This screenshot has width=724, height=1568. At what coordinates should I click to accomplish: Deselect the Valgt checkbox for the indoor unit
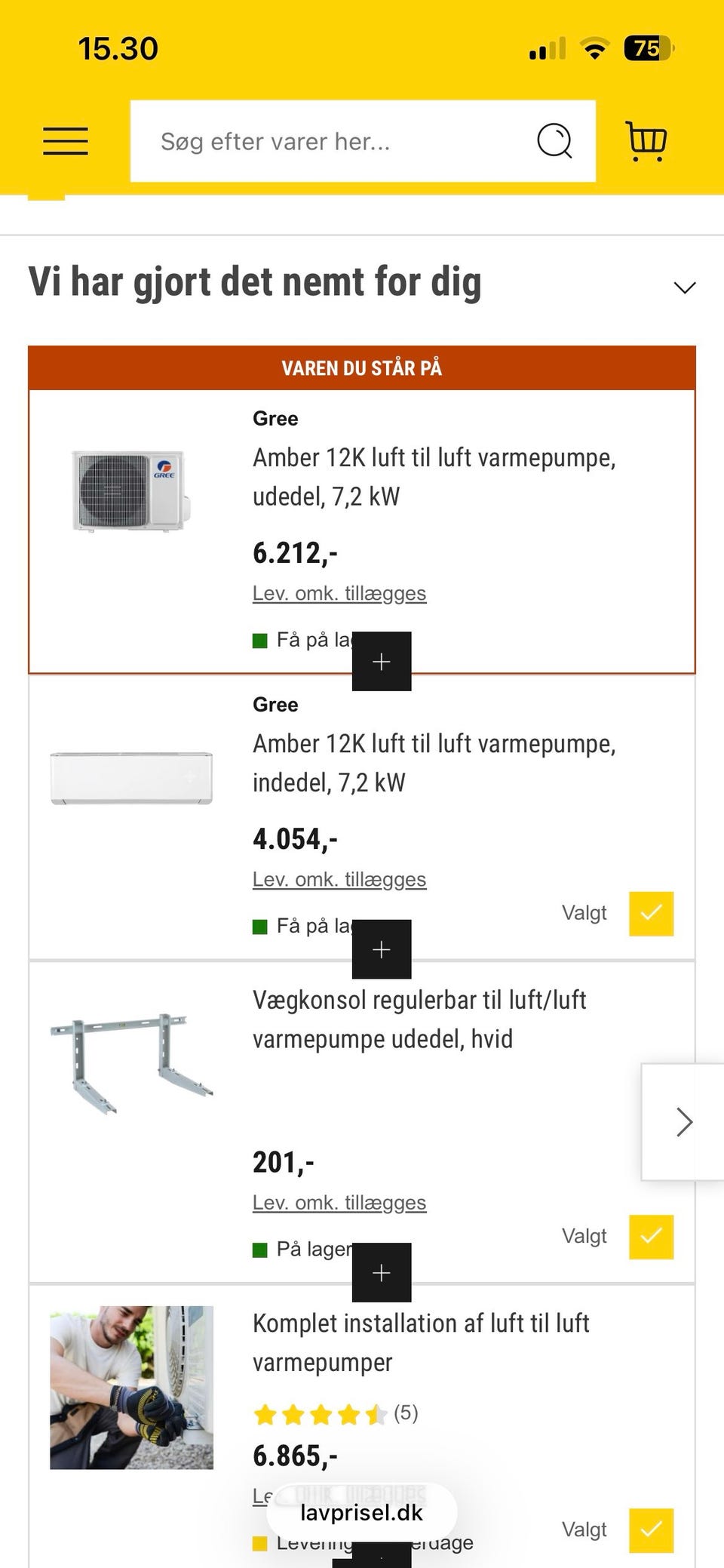coord(650,913)
